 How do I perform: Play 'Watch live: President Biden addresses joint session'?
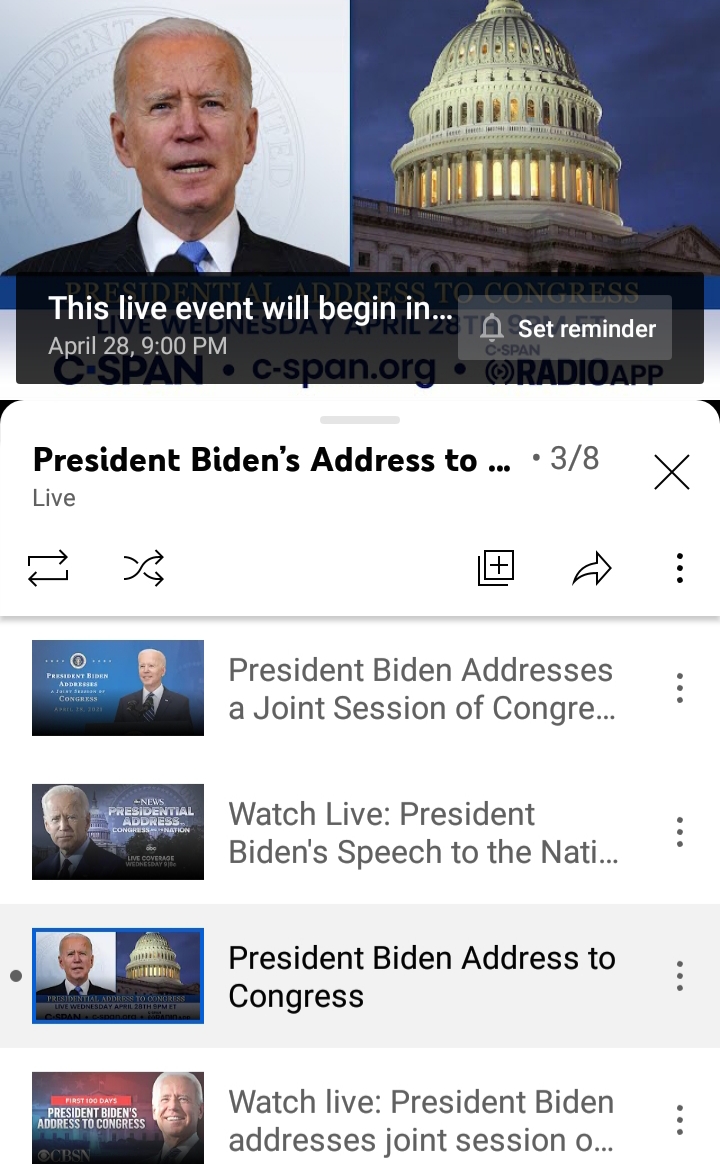420,1120
